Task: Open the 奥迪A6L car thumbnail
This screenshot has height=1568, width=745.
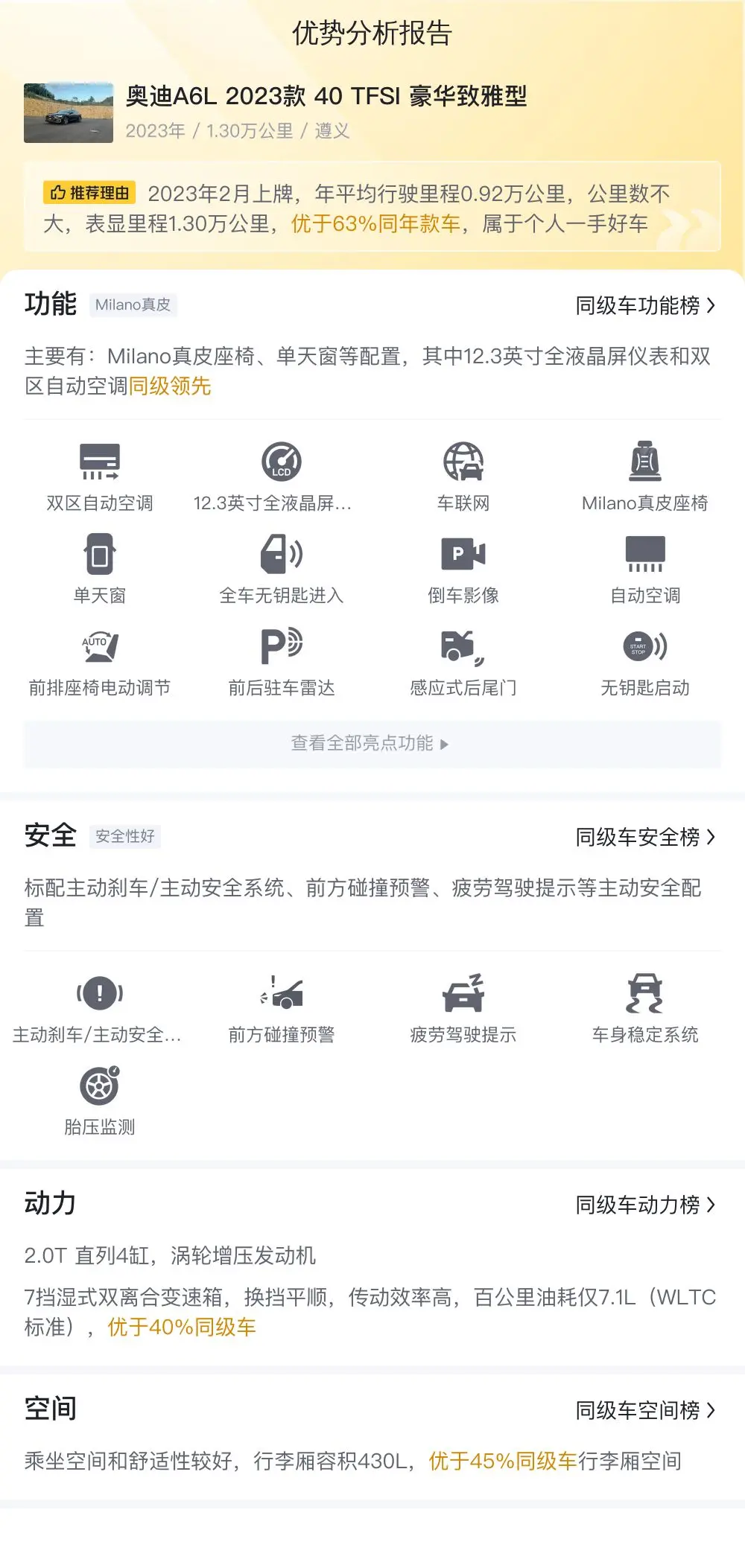Action: 69,112
